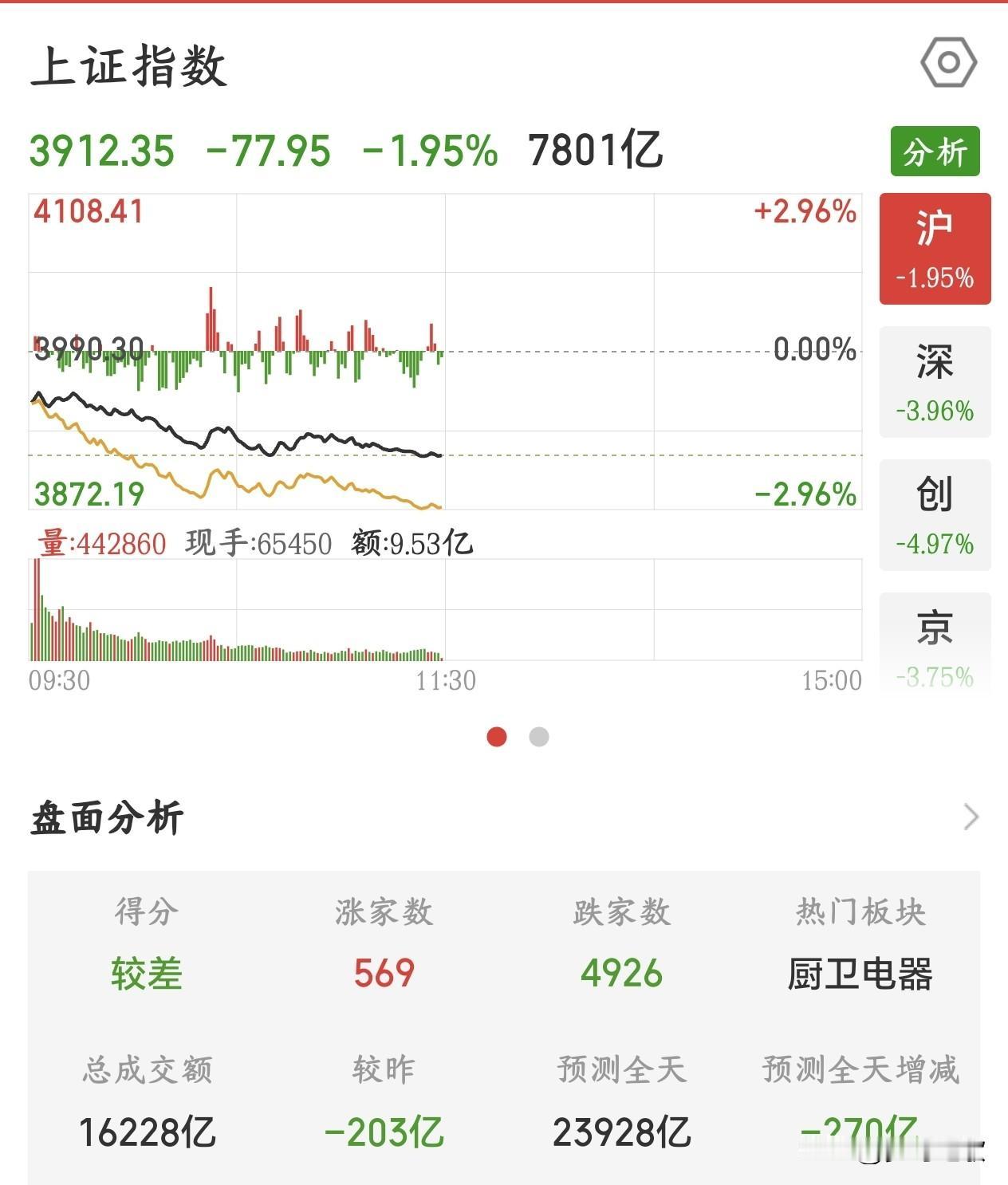This screenshot has height=1185, width=1008.
Task: Tap the green 分析 button
Action: (x=935, y=152)
